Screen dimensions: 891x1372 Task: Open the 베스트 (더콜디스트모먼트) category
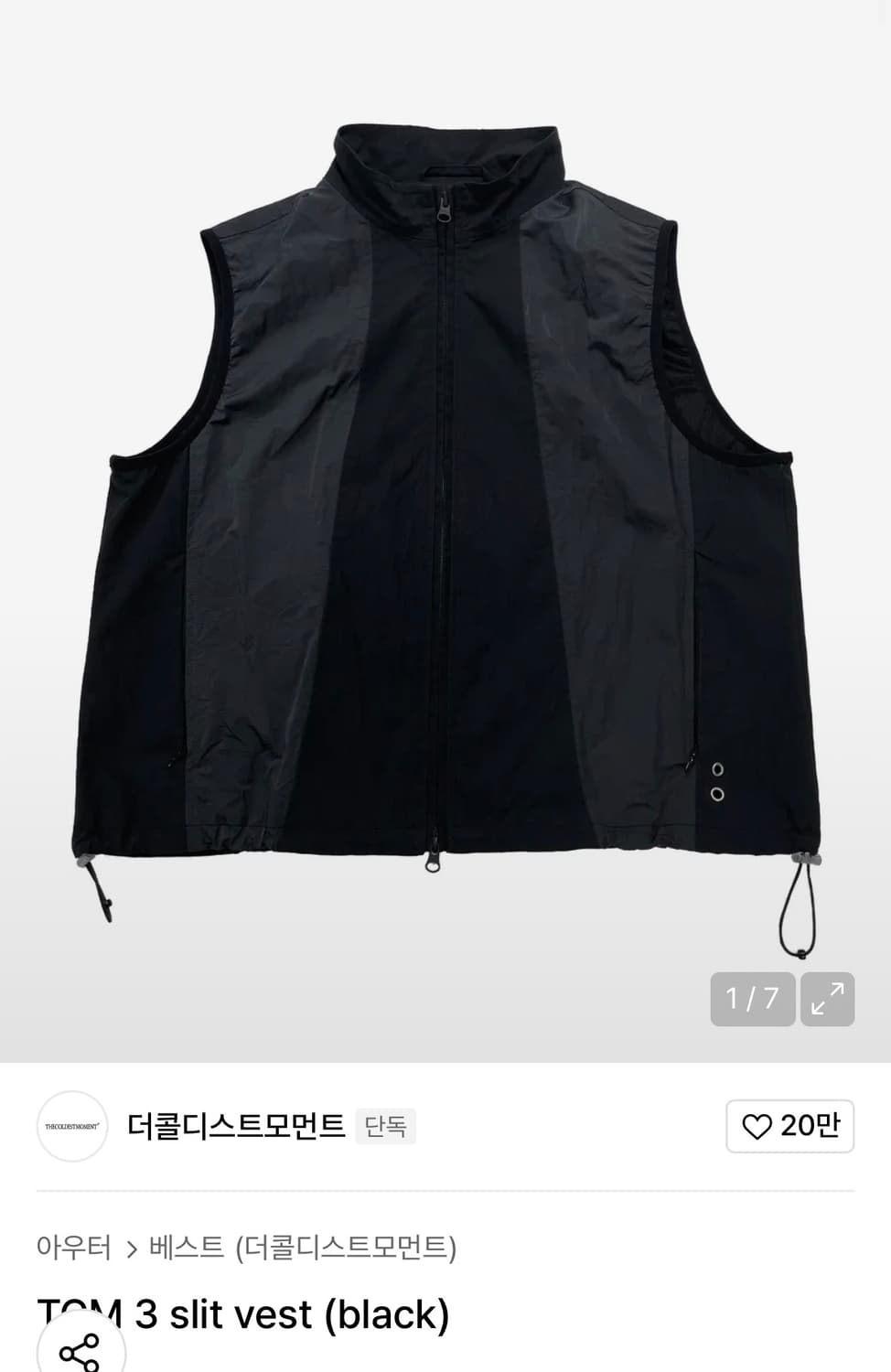tap(302, 1248)
